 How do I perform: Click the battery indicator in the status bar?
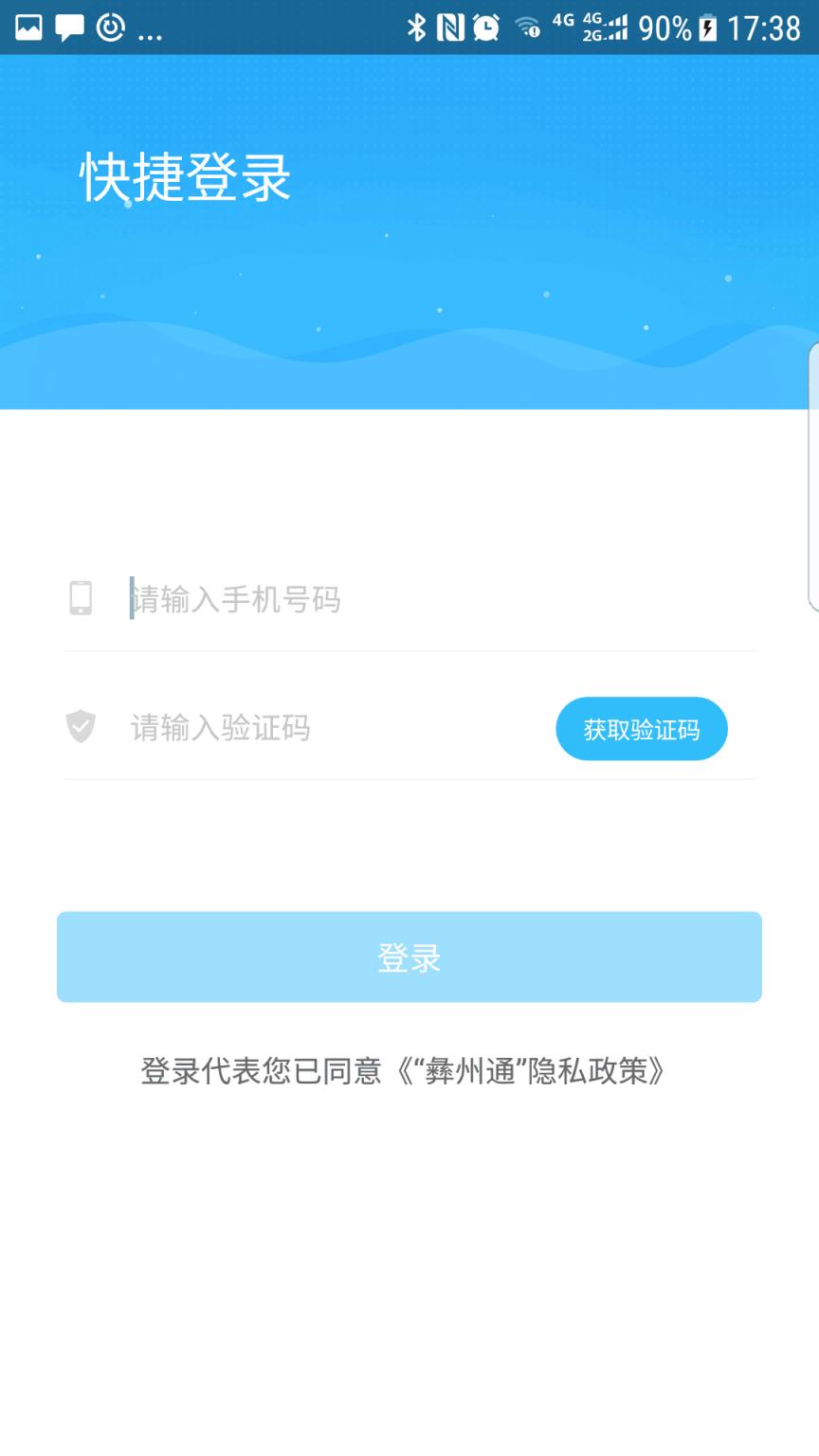tap(706, 28)
